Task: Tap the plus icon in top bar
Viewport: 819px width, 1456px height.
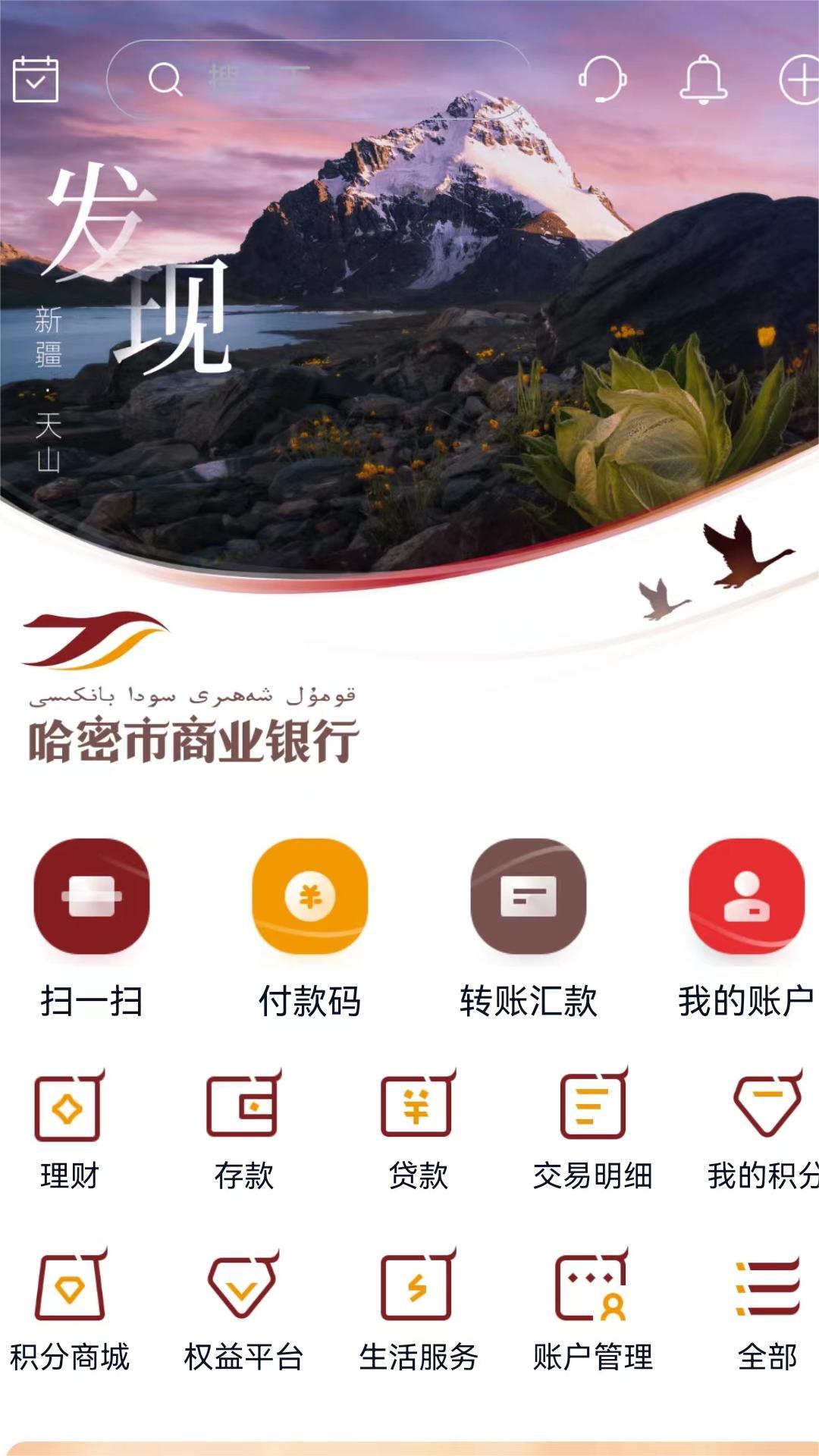Action: tap(800, 79)
